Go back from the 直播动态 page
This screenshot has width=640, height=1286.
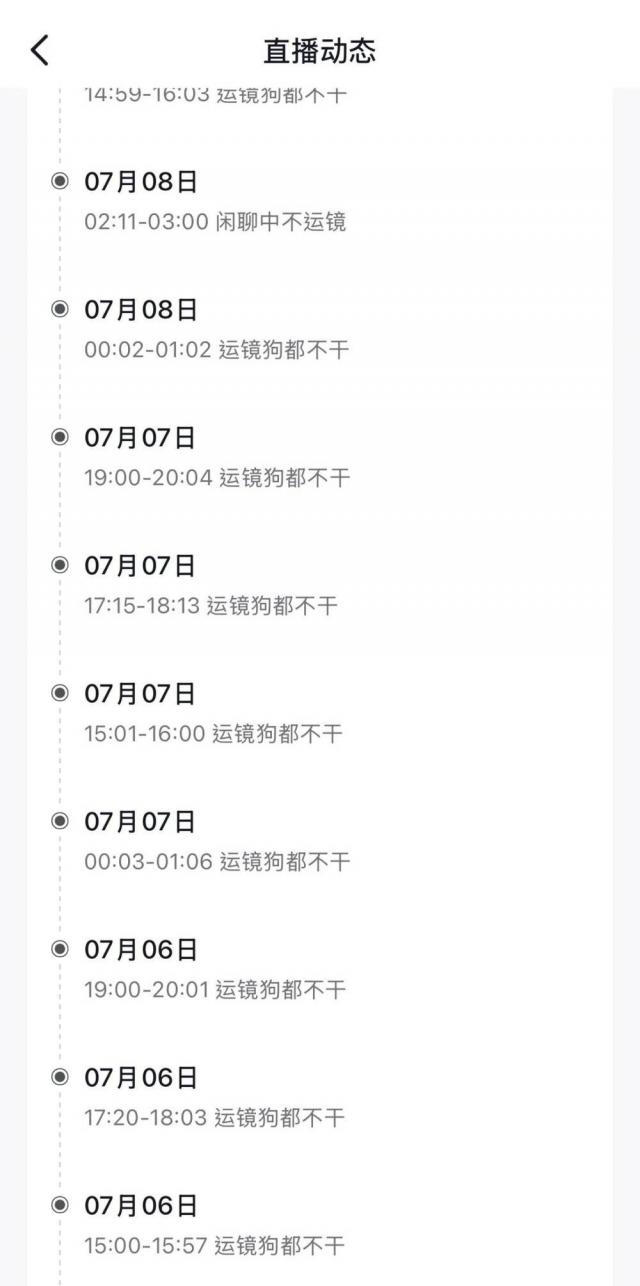[39, 50]
